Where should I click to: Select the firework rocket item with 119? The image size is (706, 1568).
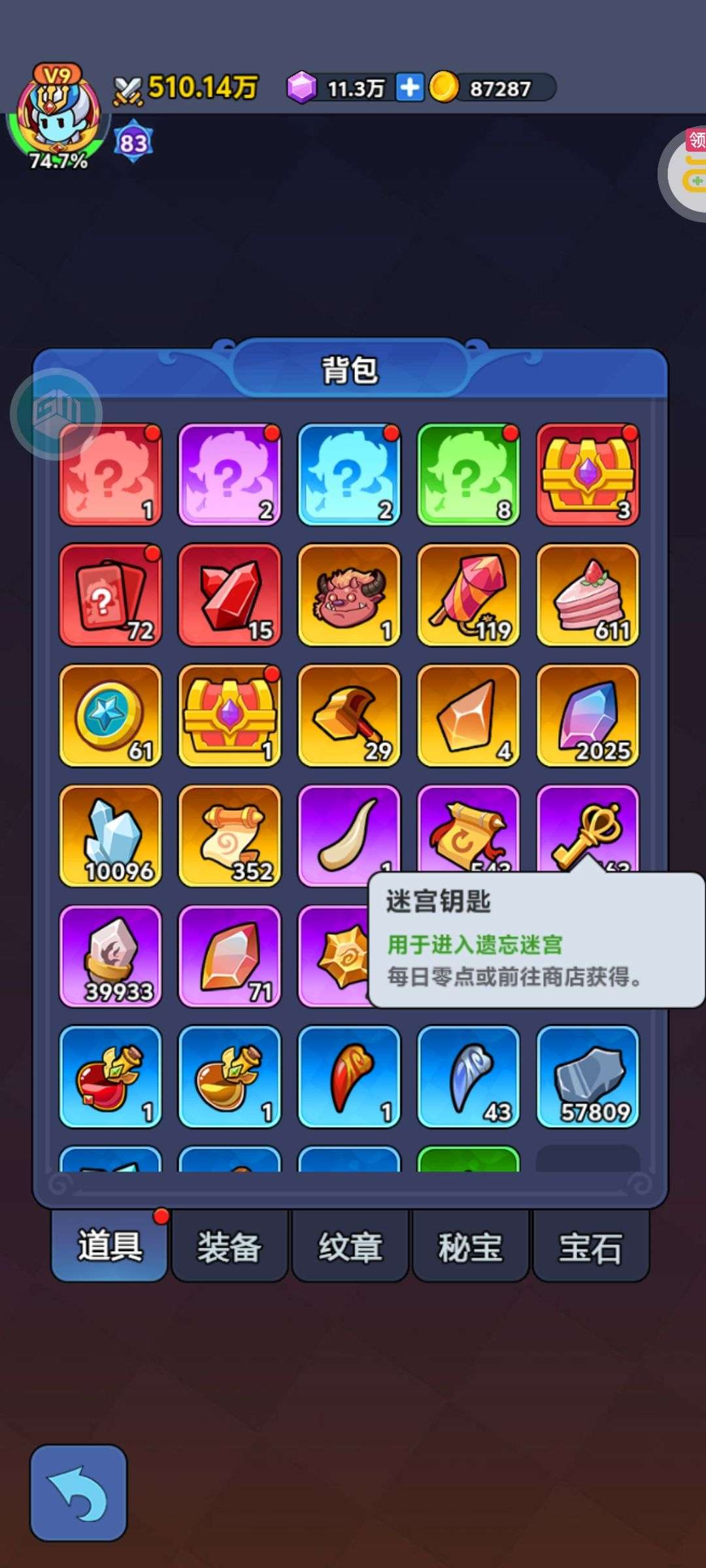tap(468, 595)
